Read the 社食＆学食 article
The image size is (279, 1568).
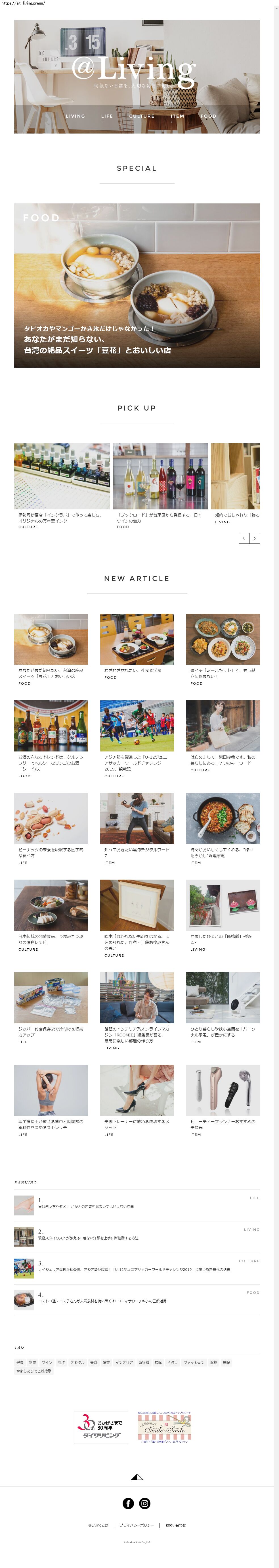137,639
